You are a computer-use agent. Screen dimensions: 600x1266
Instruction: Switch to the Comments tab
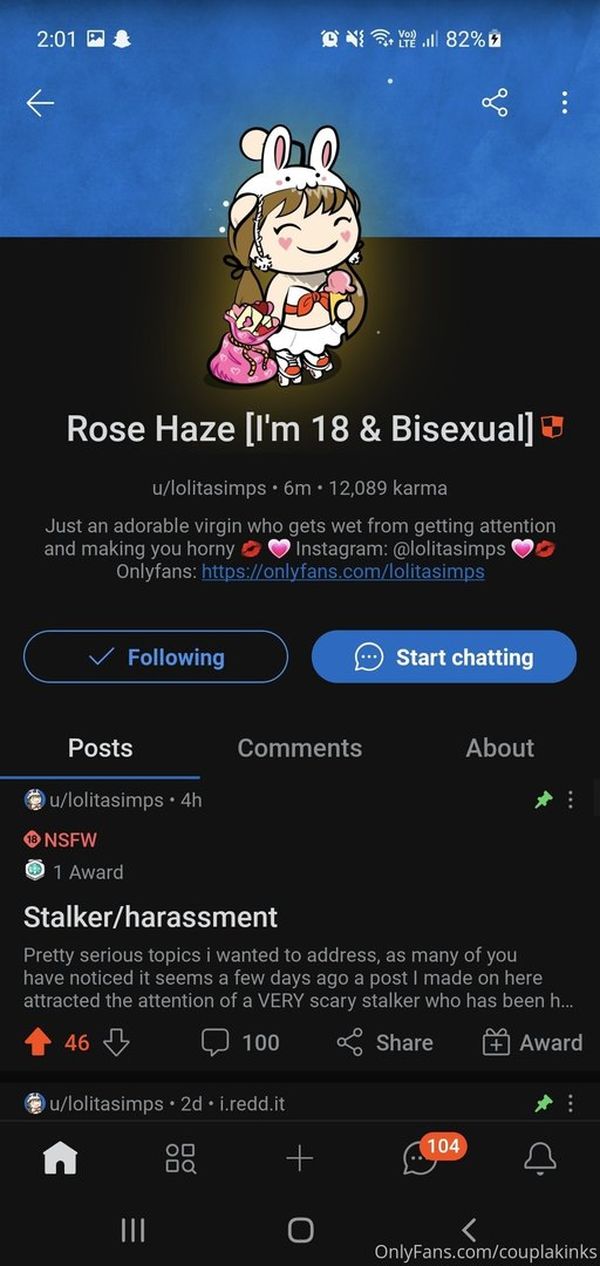coord(299,748)
